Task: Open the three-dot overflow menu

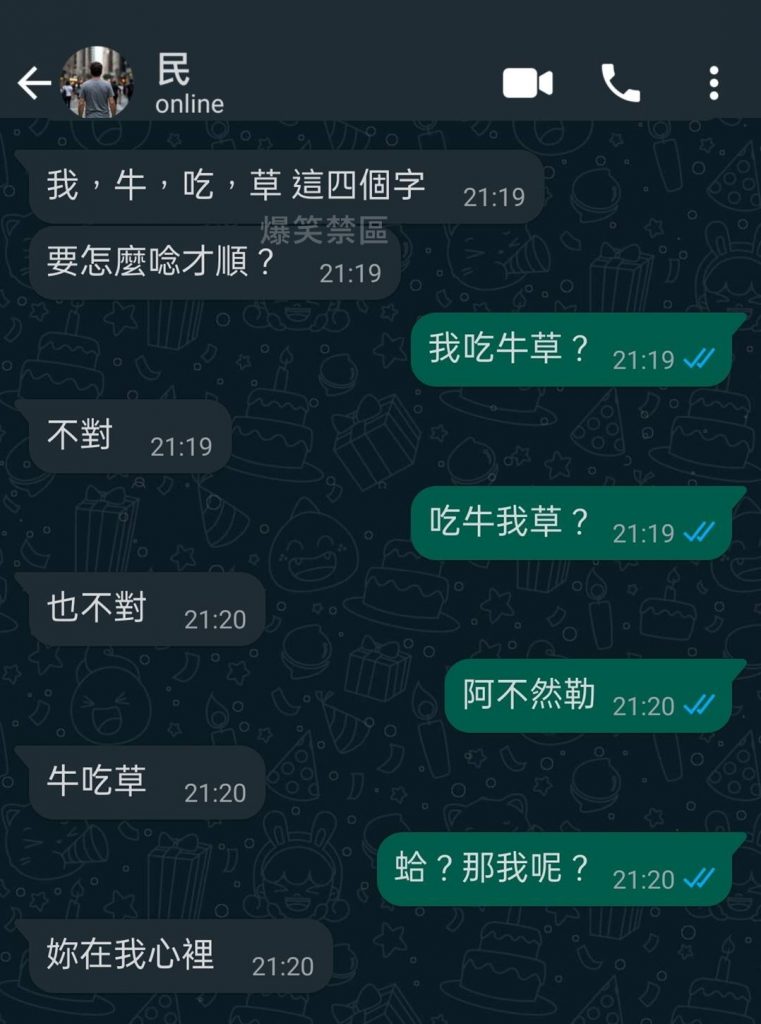Action: pos(713,84)
